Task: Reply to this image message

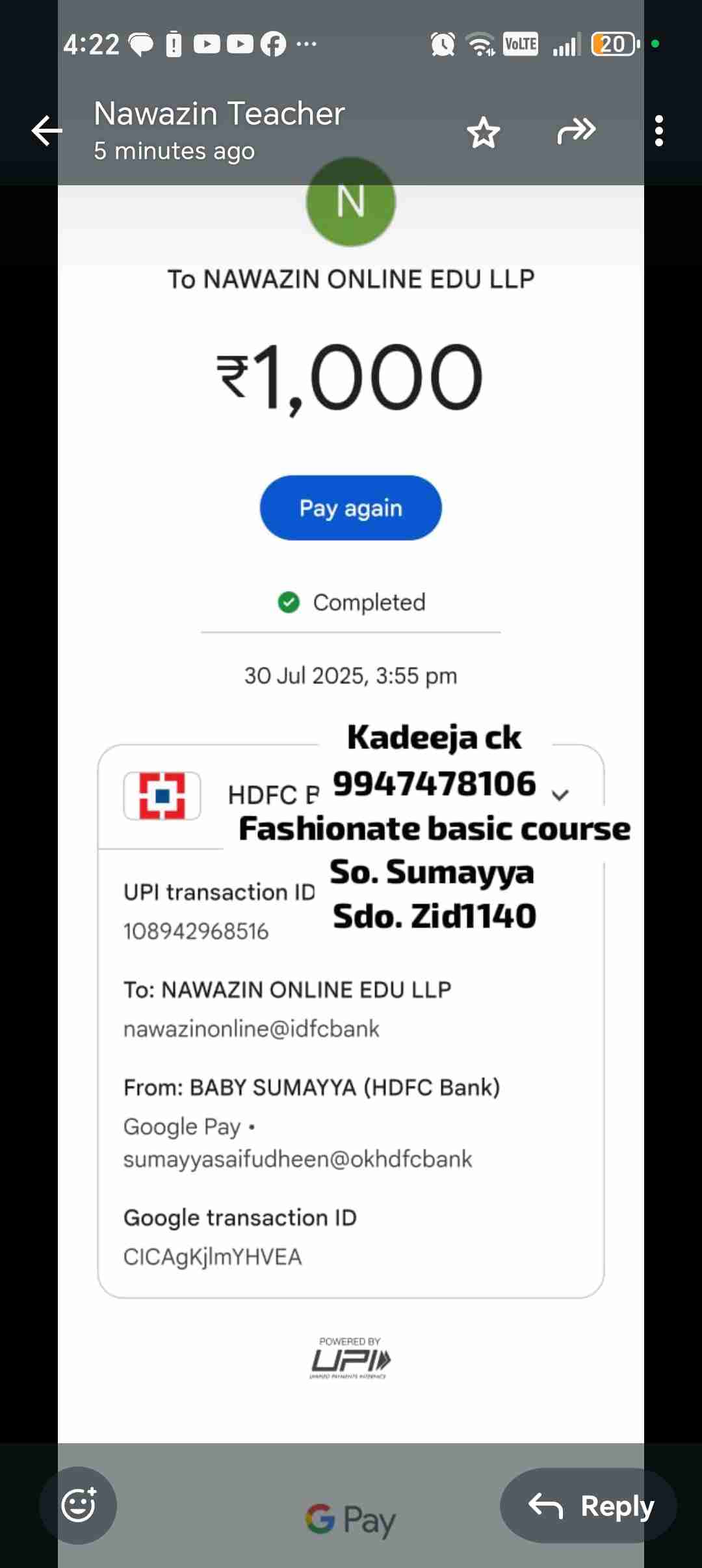Action: click(x=589, y=1506)
